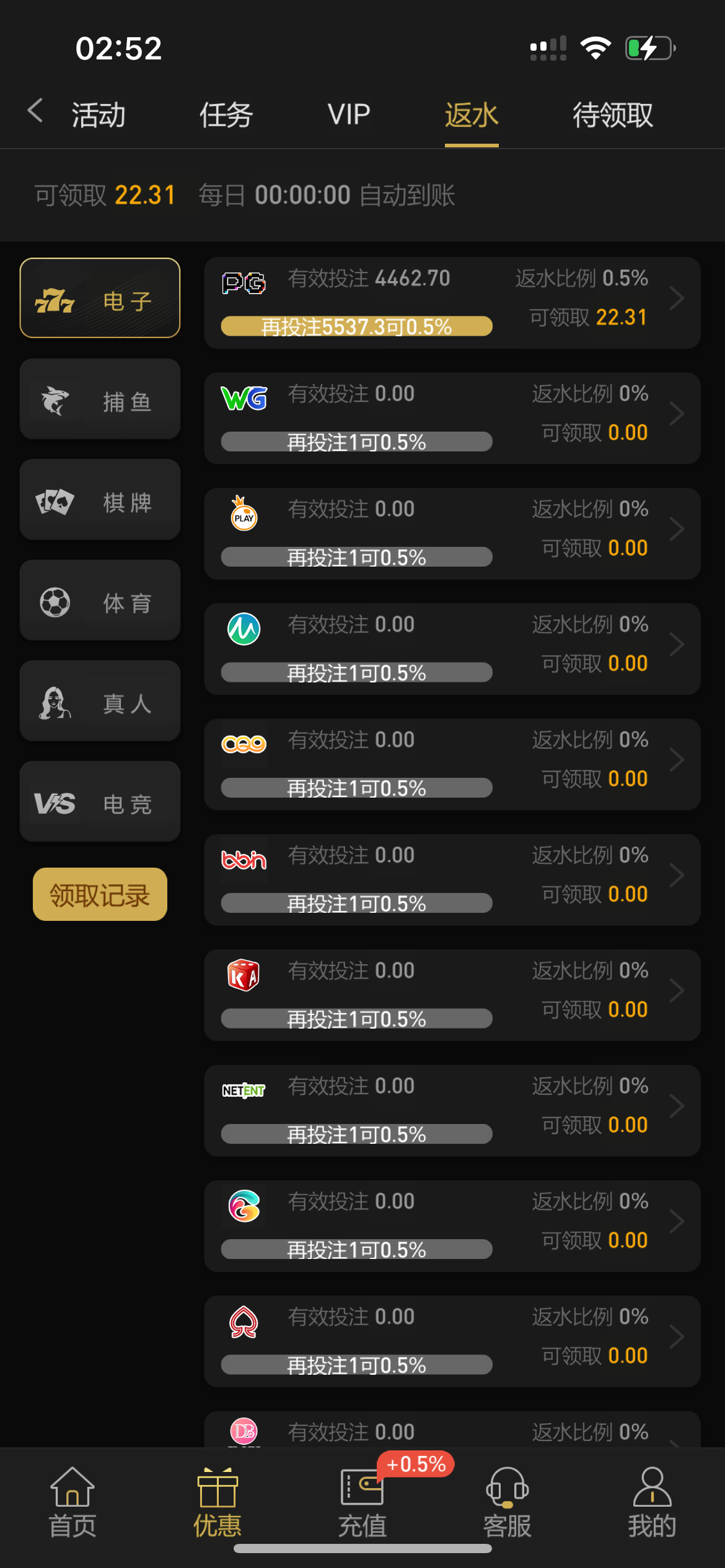Open 领取记录 claim history
The image size is (725, 1568).
[x=100, y=894]
